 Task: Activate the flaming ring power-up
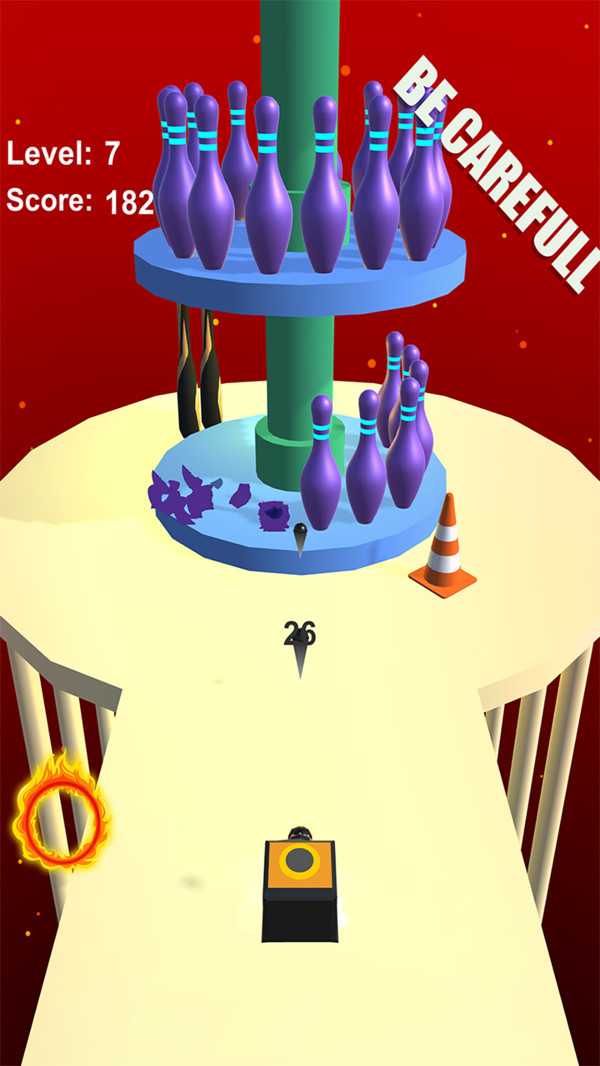coord(60,812)
